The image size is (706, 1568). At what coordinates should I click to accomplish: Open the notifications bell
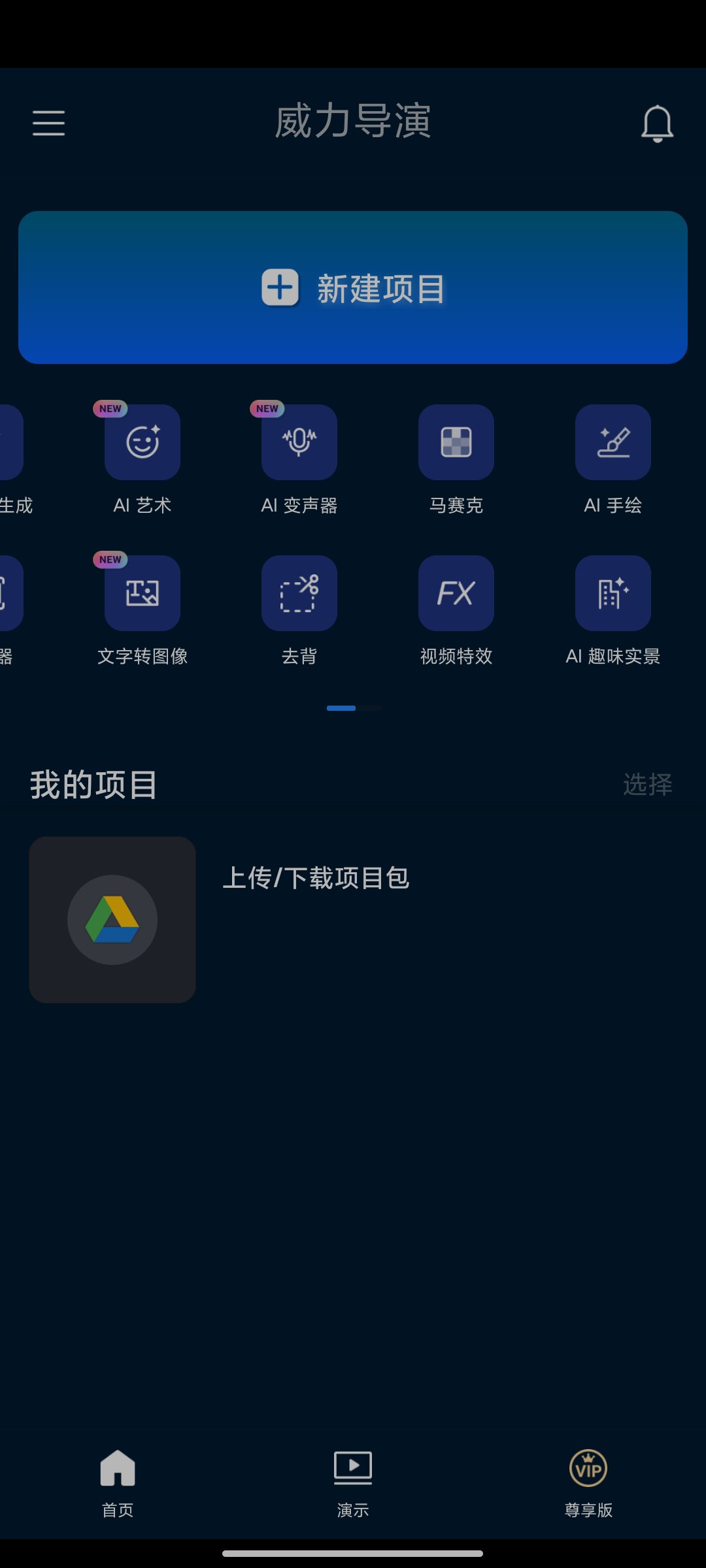(x=657, y=123)
